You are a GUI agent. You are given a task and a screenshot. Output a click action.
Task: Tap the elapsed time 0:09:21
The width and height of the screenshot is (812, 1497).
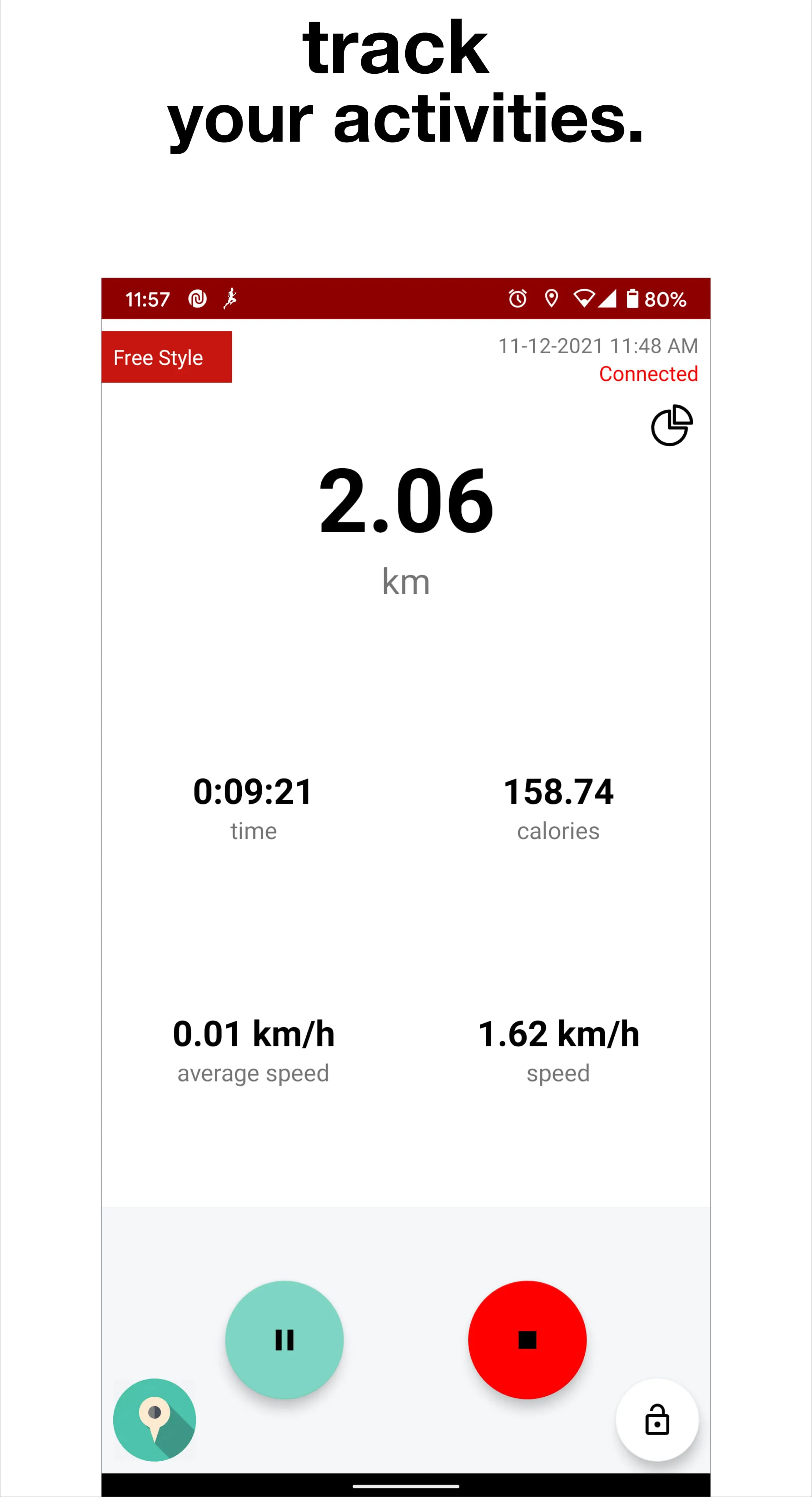coord(253,790)
